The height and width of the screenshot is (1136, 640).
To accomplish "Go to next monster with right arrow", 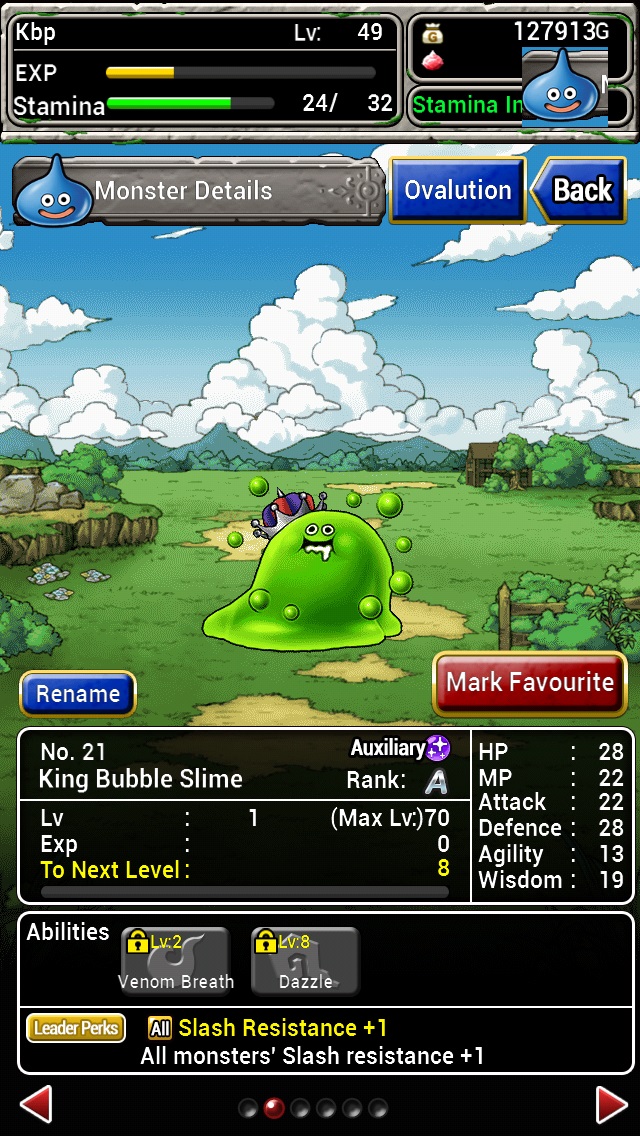I will [x=611, y=1106].
